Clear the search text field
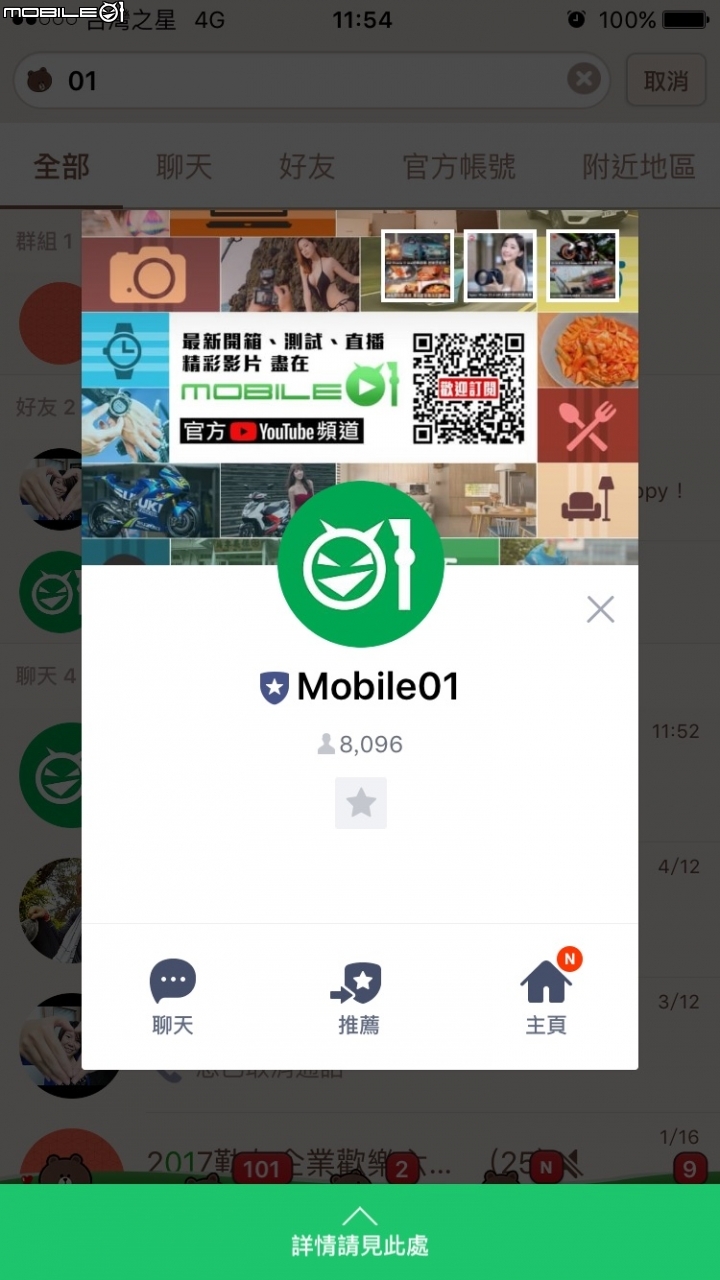 click(x=584, y=79)
